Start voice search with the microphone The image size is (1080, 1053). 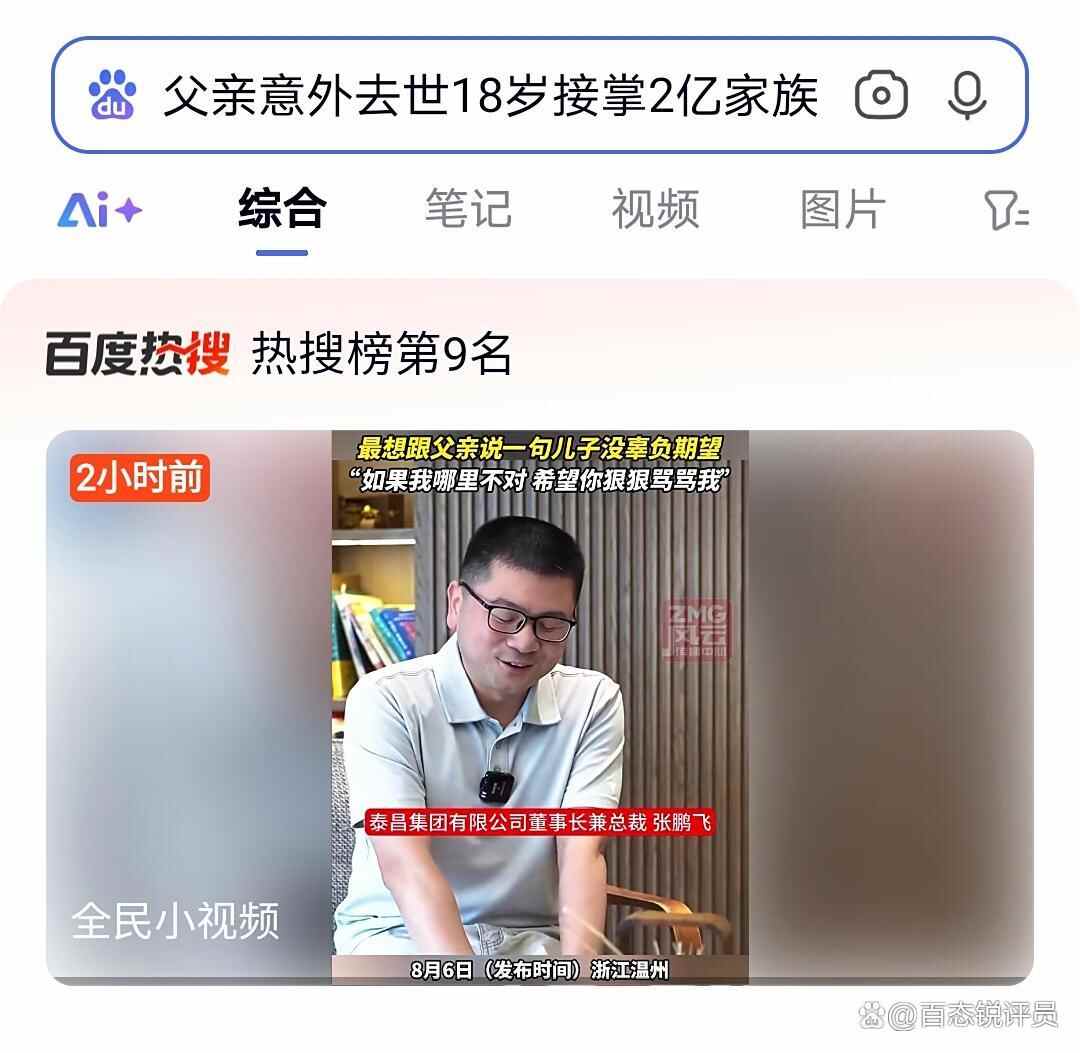(967, 96)
